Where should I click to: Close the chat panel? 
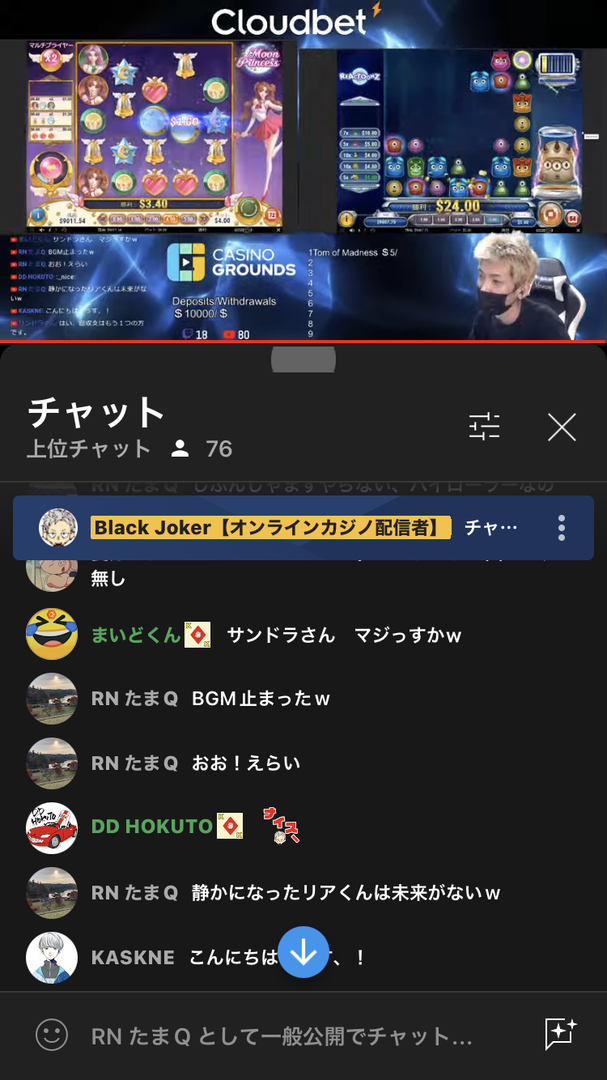pyautogui.click(x=562, y=428)
